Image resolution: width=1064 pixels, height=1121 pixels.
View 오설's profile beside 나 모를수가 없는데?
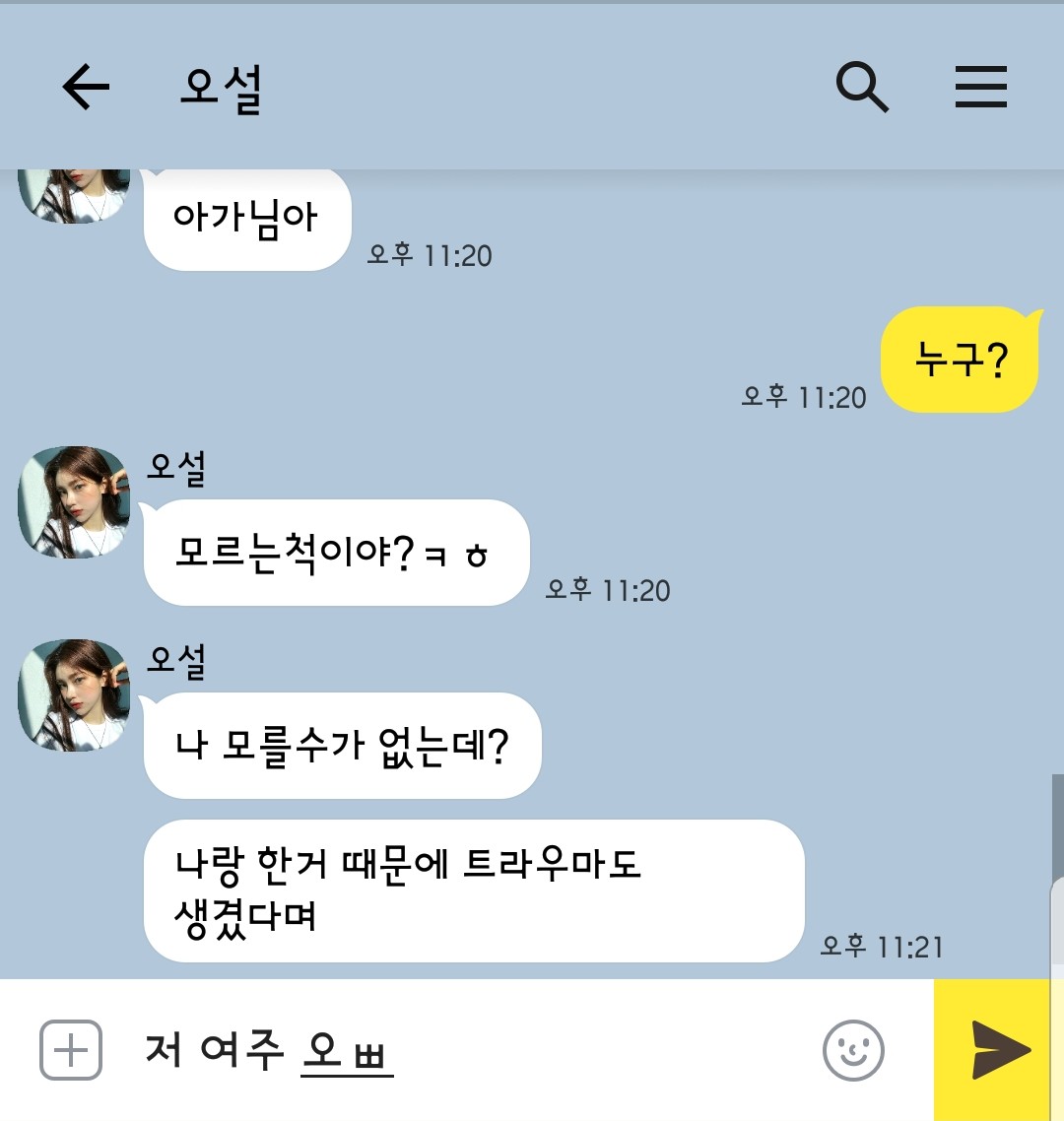pyautogui.click(x=74, y=695)
